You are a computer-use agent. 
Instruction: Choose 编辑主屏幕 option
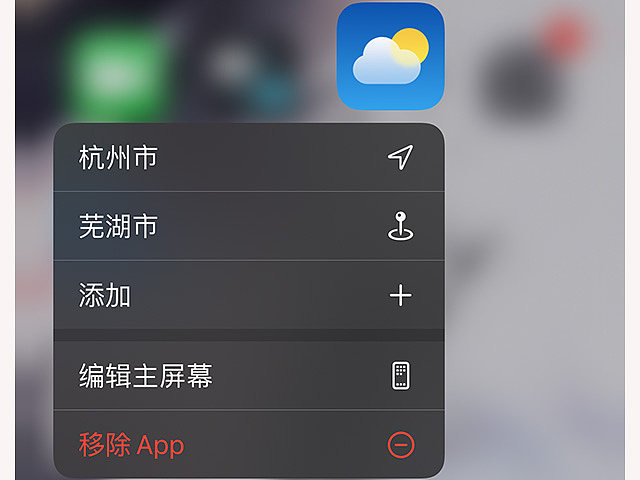[248, 376]
